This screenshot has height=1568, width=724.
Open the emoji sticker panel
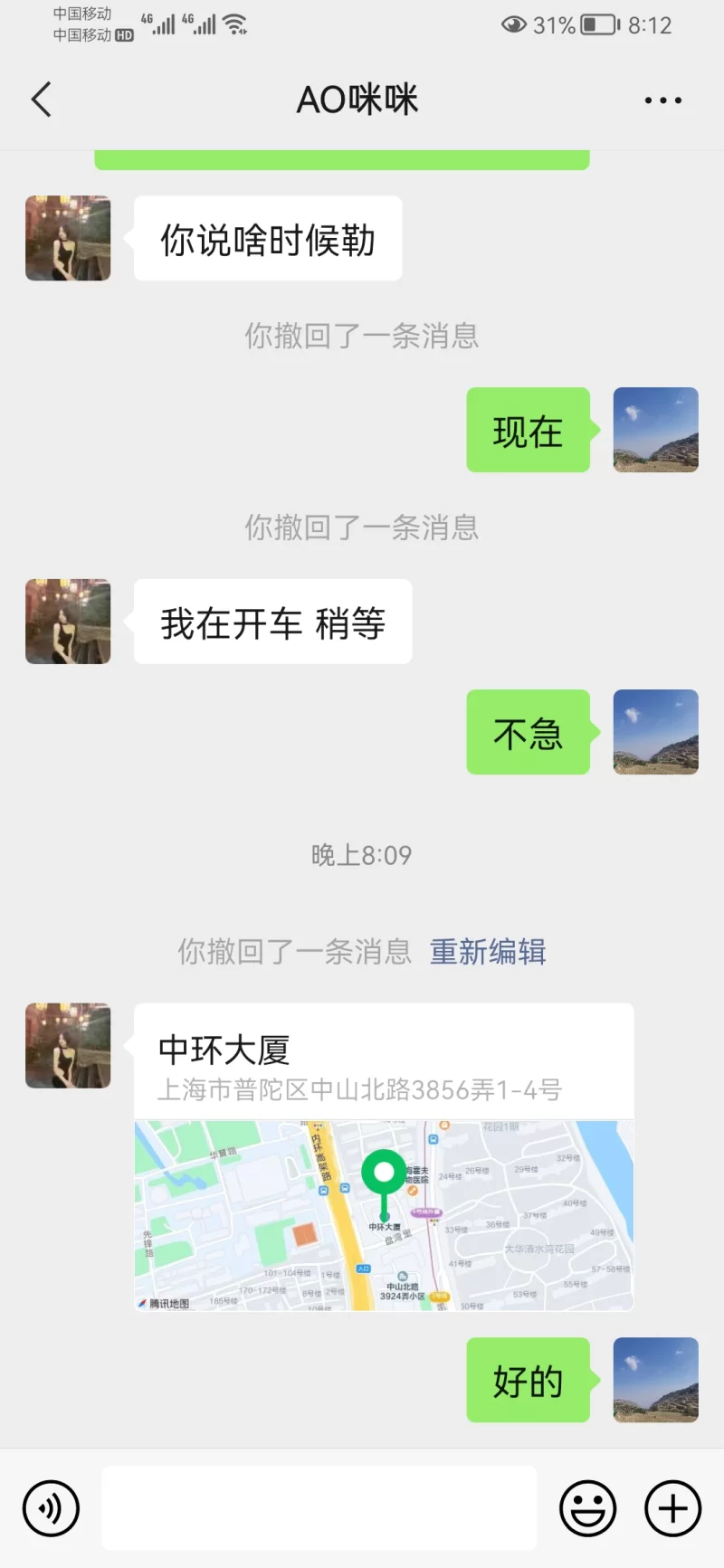click(588, 1508)
